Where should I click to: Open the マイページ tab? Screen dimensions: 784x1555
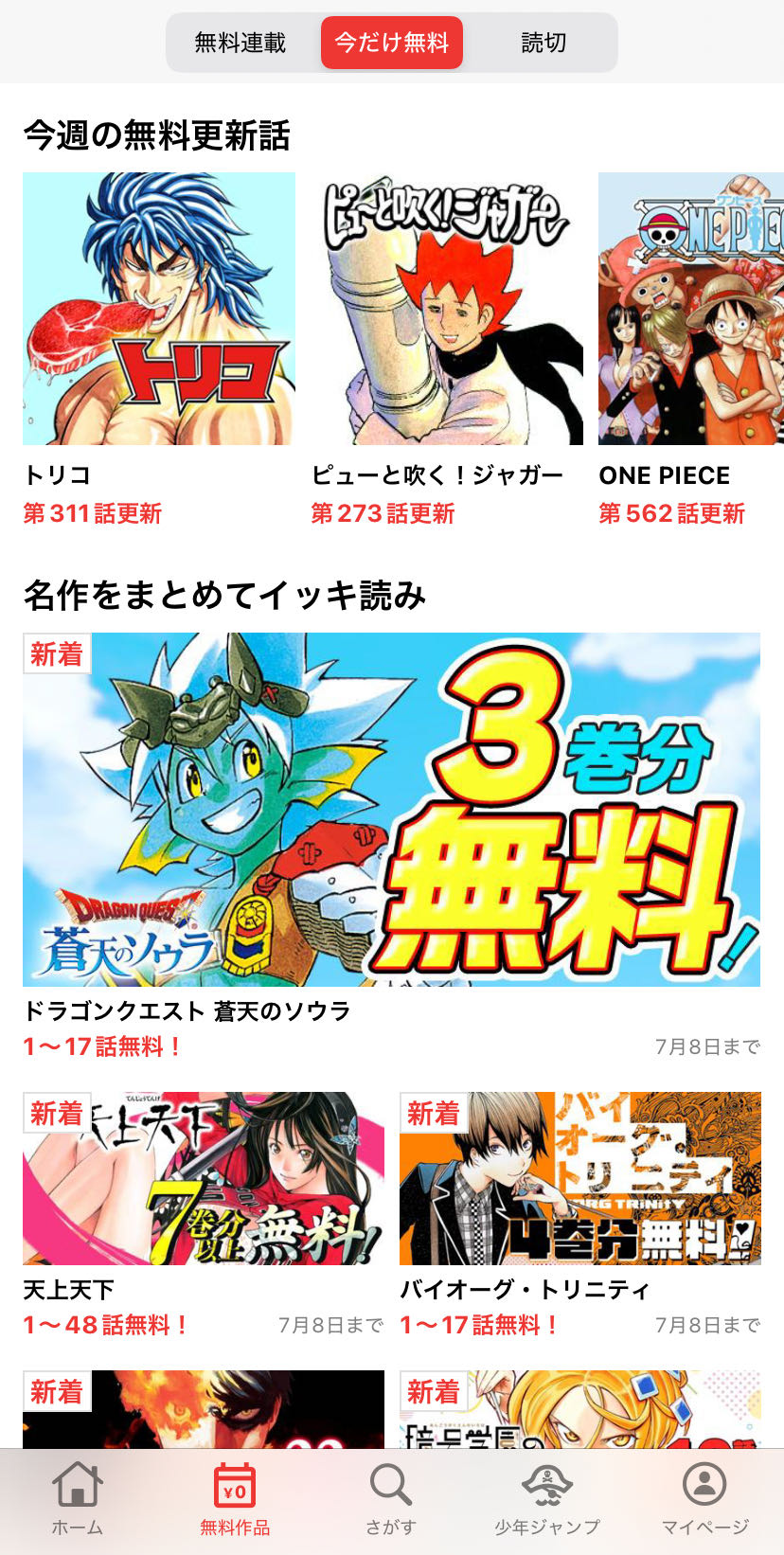click(704, 1498)
